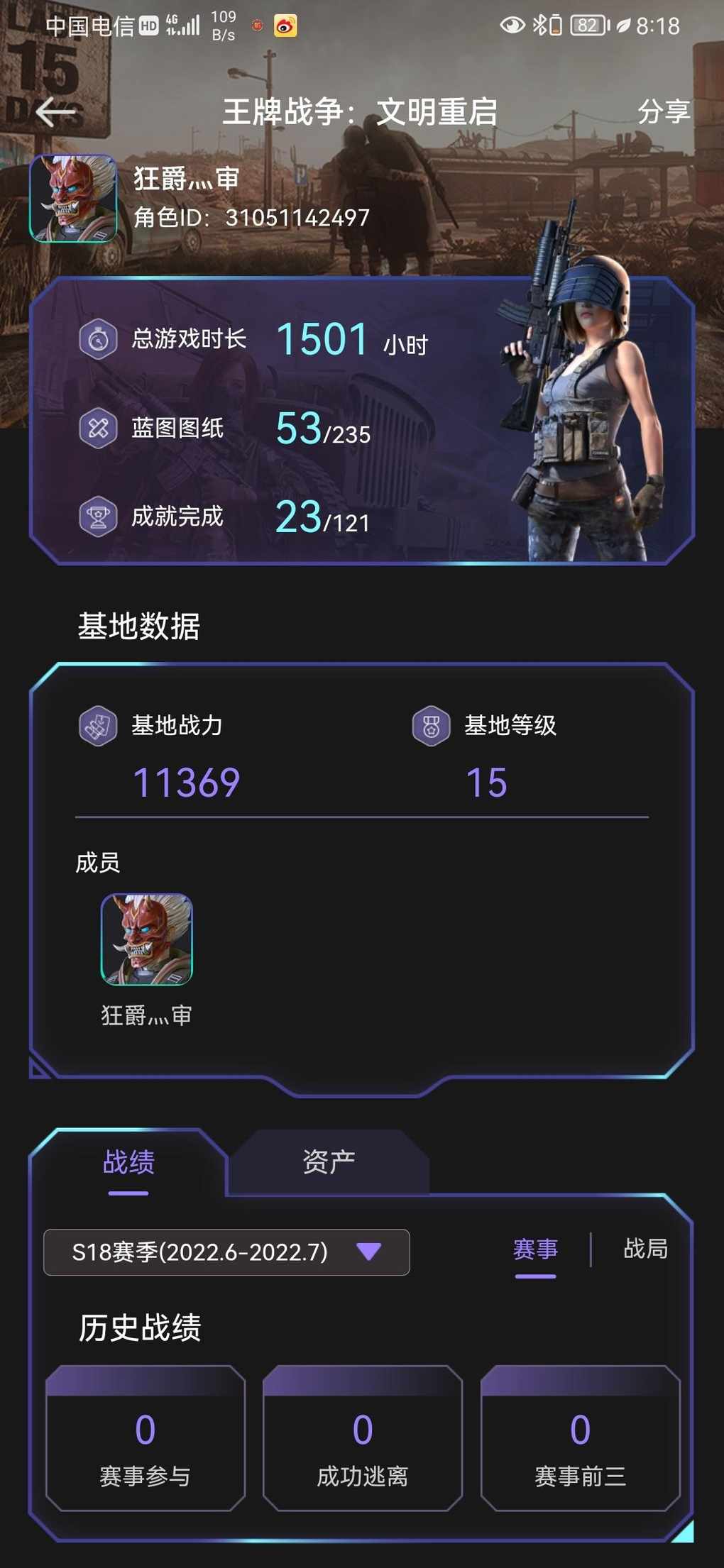Switch to the 战局 view
724x1568 pixels.
pyautogui.click(x=645, y=1248)
